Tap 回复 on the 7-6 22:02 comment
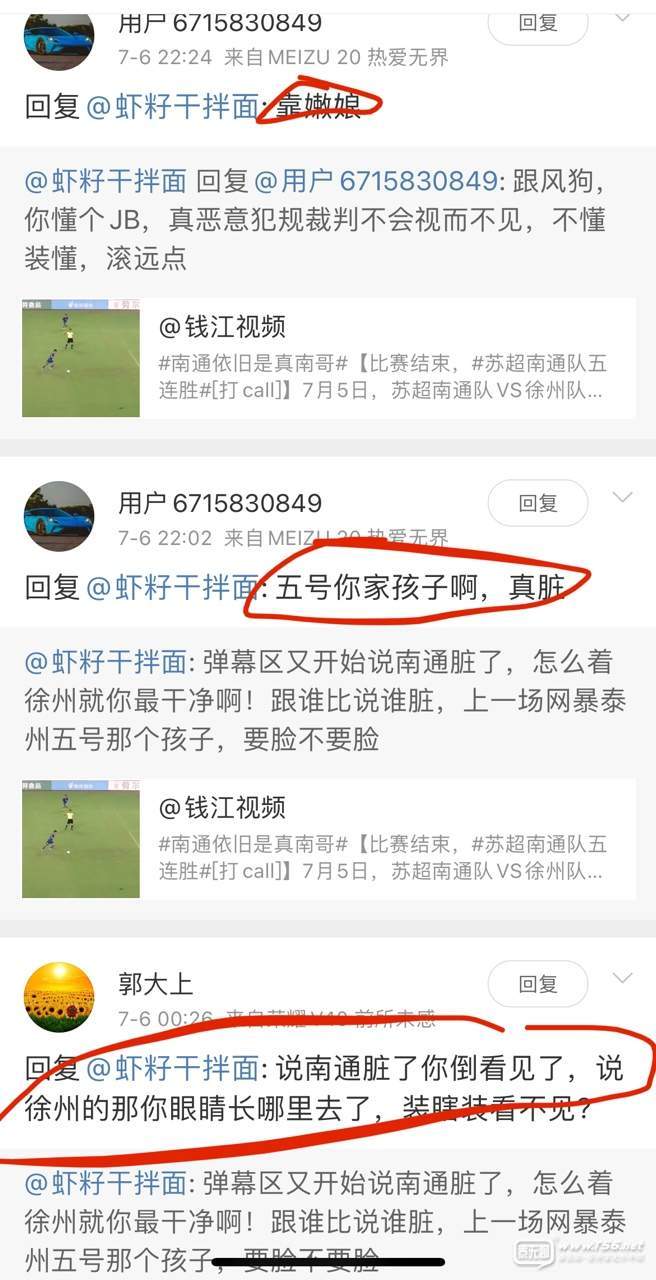 [537, 503]
